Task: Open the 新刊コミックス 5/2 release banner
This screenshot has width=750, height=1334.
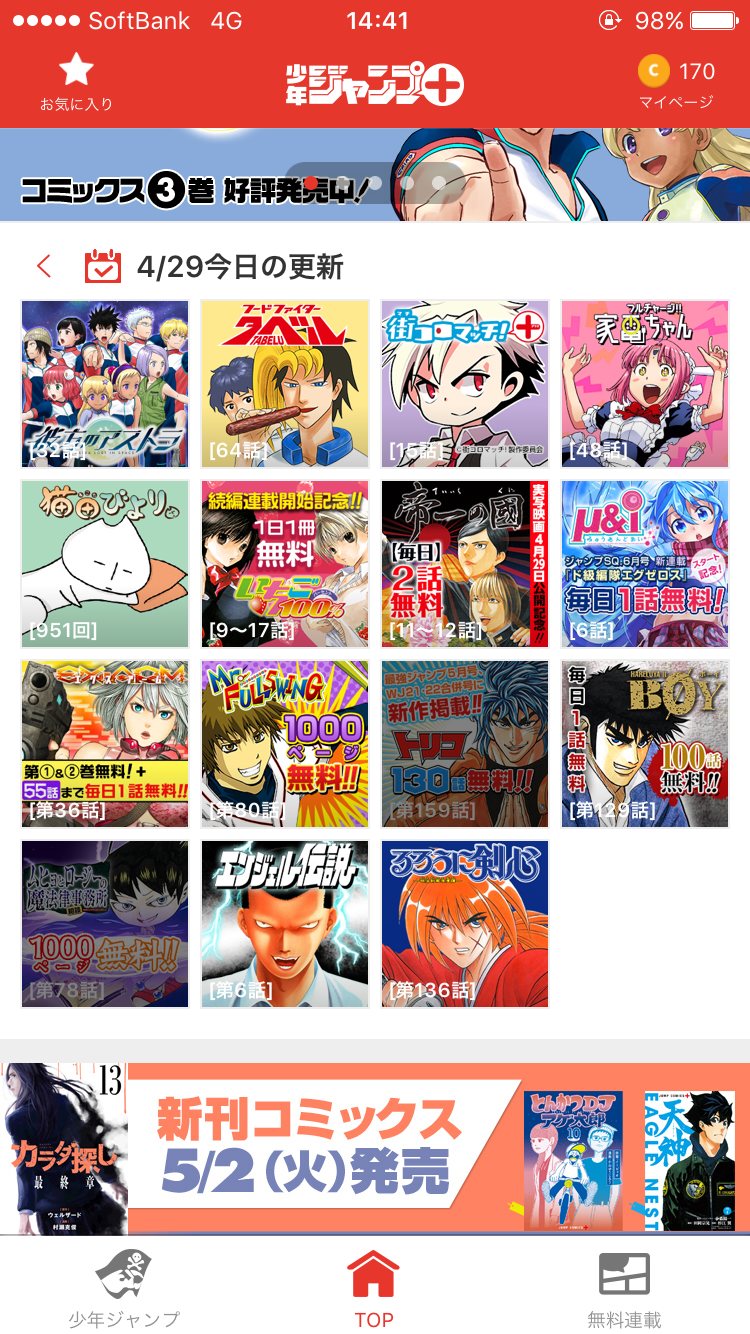Action: pyautogui.click(x=375, y=1147)
